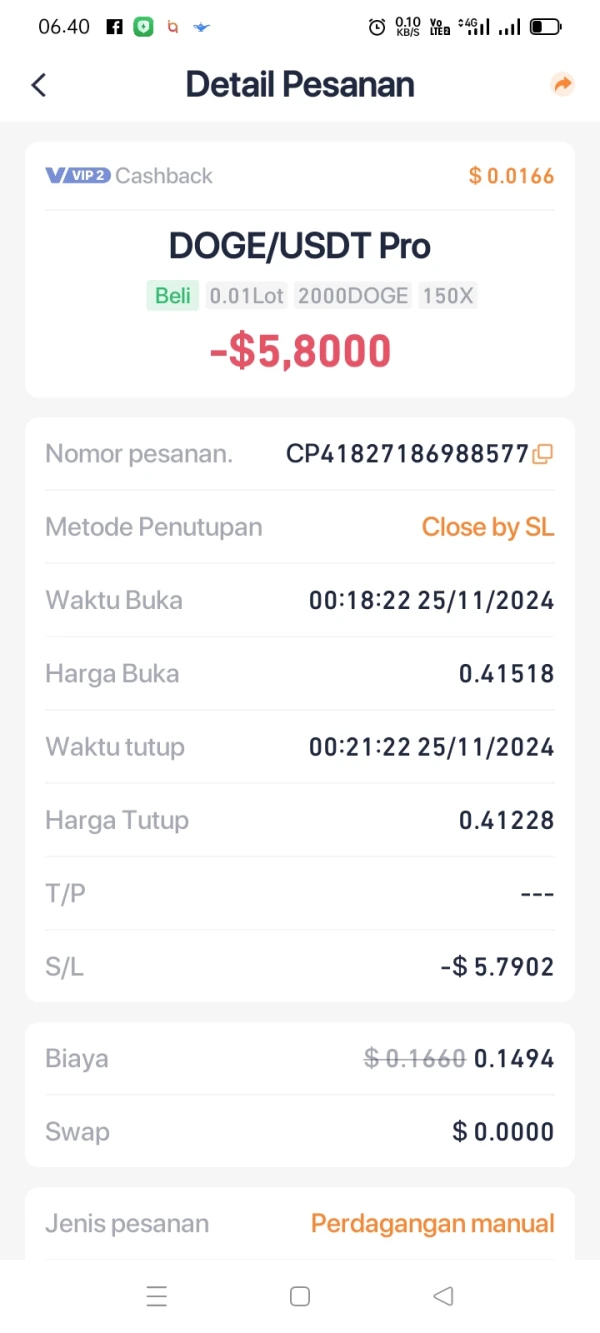Copy the order number CP41827186988577

(x=543, y=454)
